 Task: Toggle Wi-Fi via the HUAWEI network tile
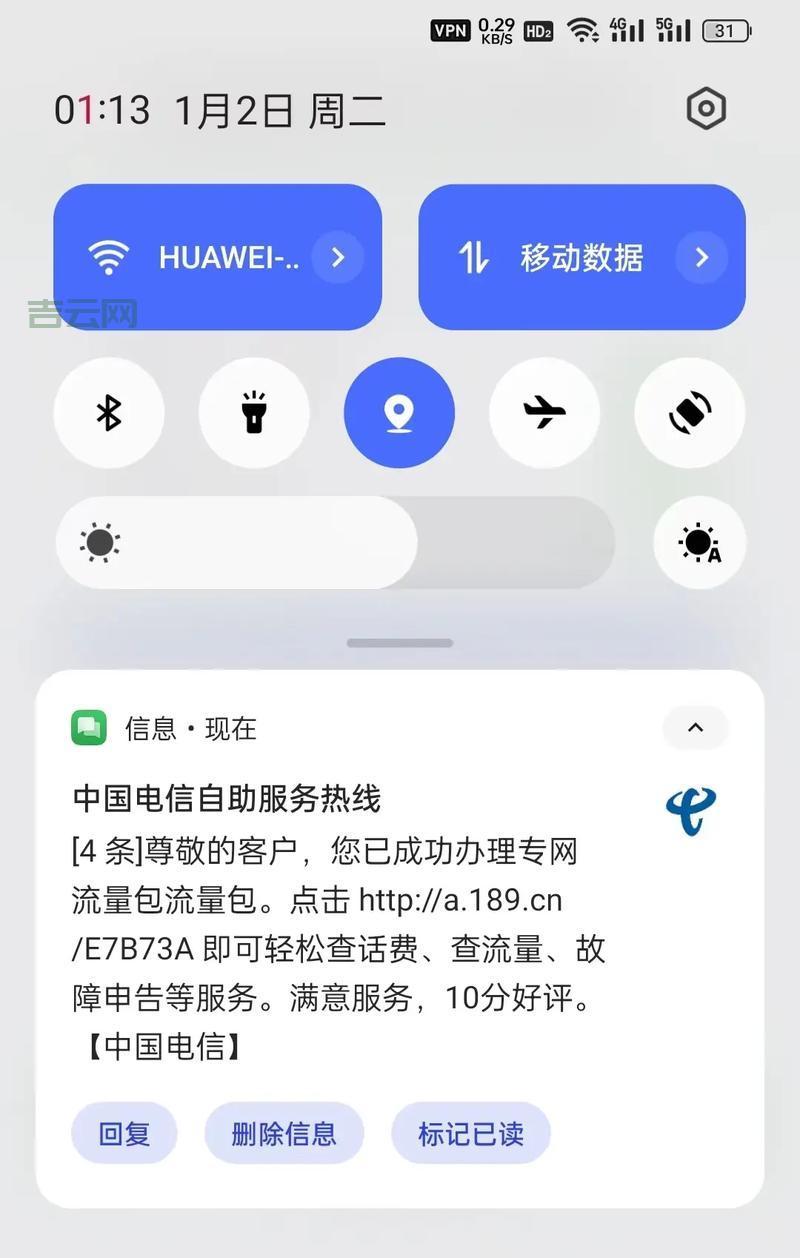[200, 257]
